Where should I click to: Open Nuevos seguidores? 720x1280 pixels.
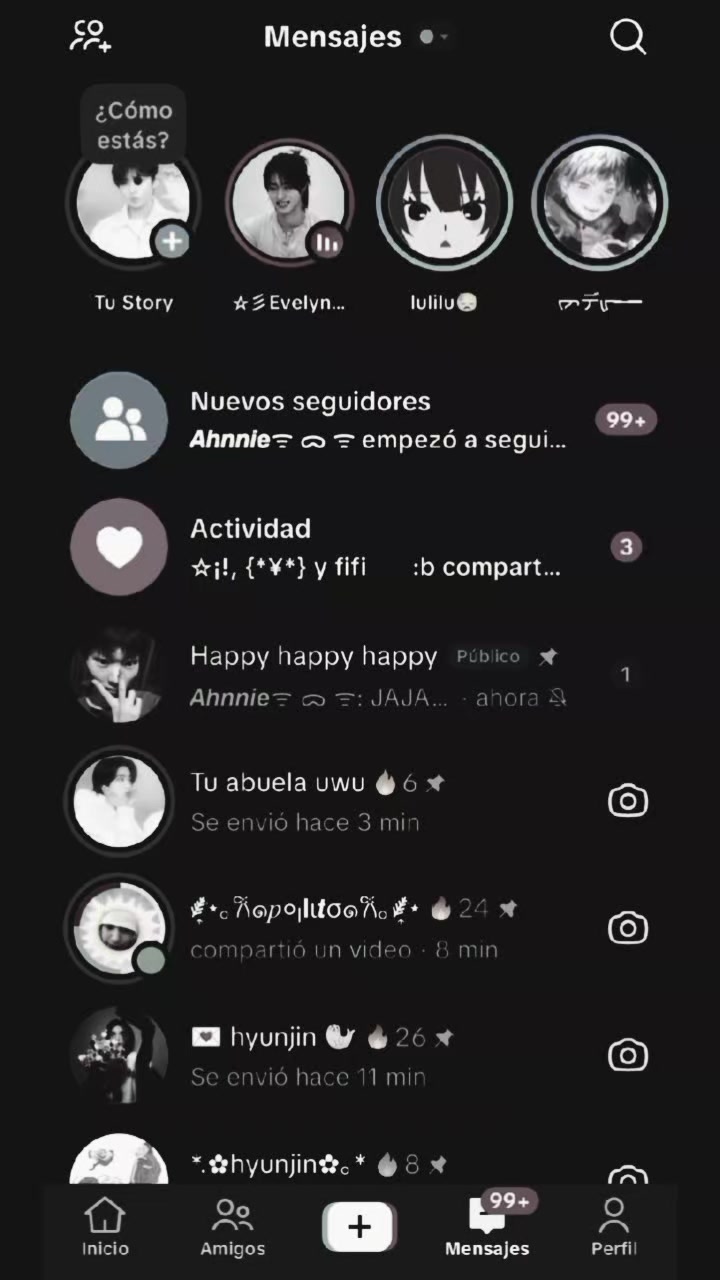click(360, 420)
